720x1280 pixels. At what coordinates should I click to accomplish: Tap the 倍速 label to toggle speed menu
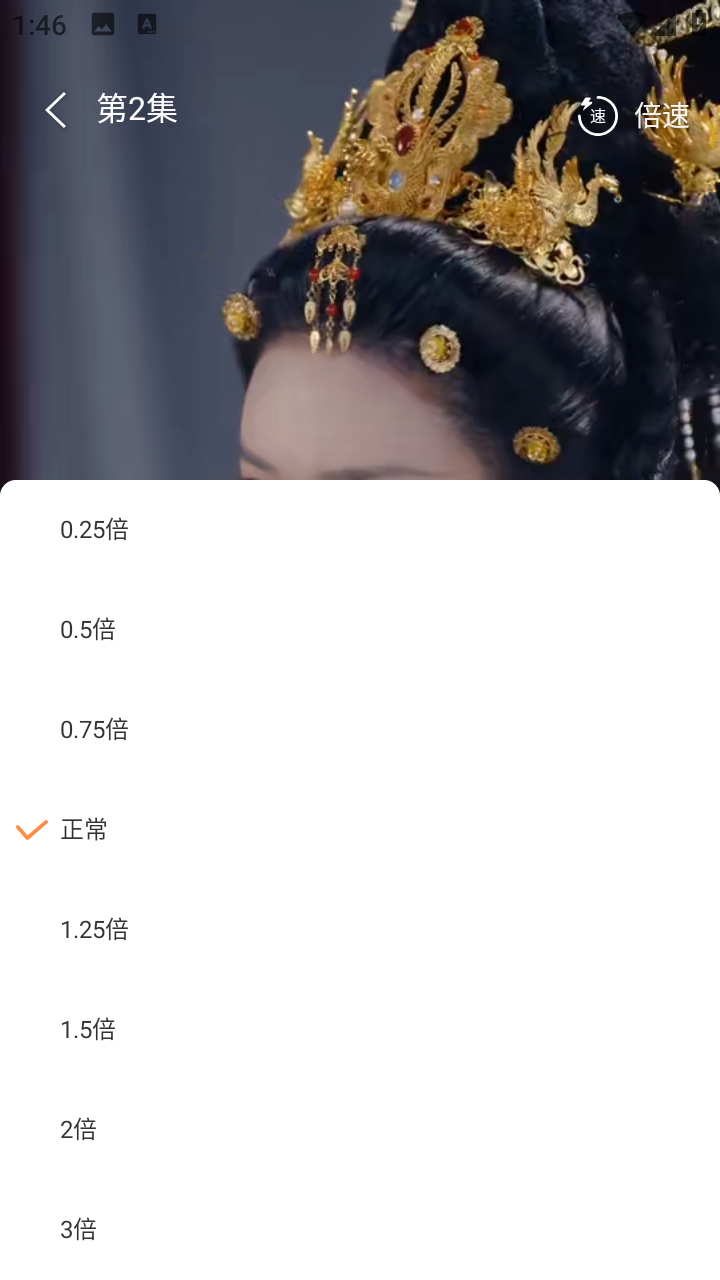pyautogui.click(x=662, y=116)
